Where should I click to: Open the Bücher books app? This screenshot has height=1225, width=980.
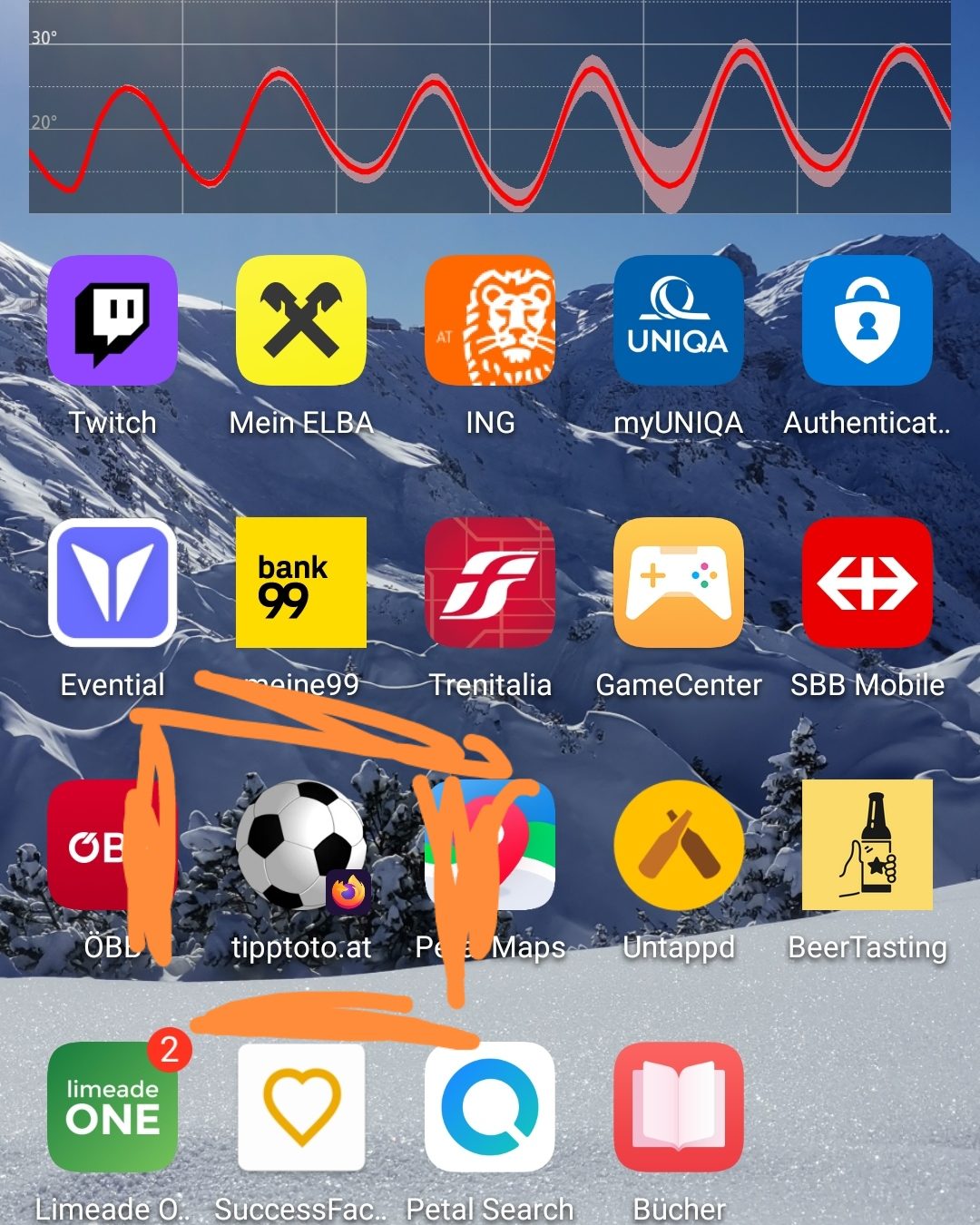point(679,1107)
